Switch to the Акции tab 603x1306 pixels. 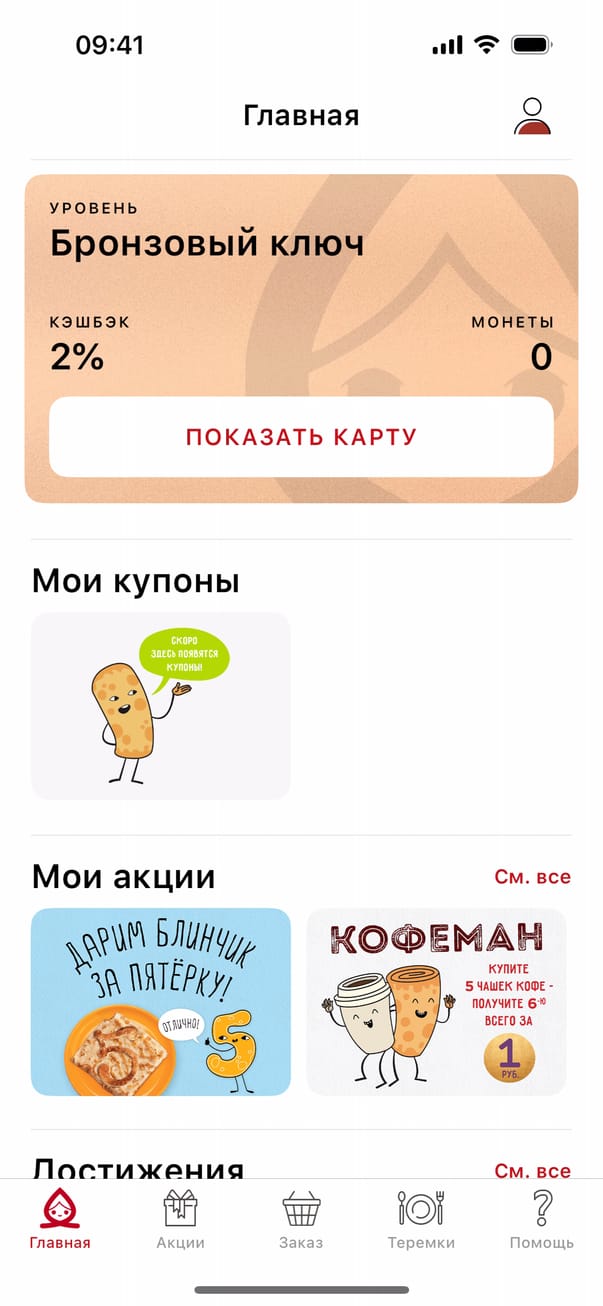(180, 1220)
